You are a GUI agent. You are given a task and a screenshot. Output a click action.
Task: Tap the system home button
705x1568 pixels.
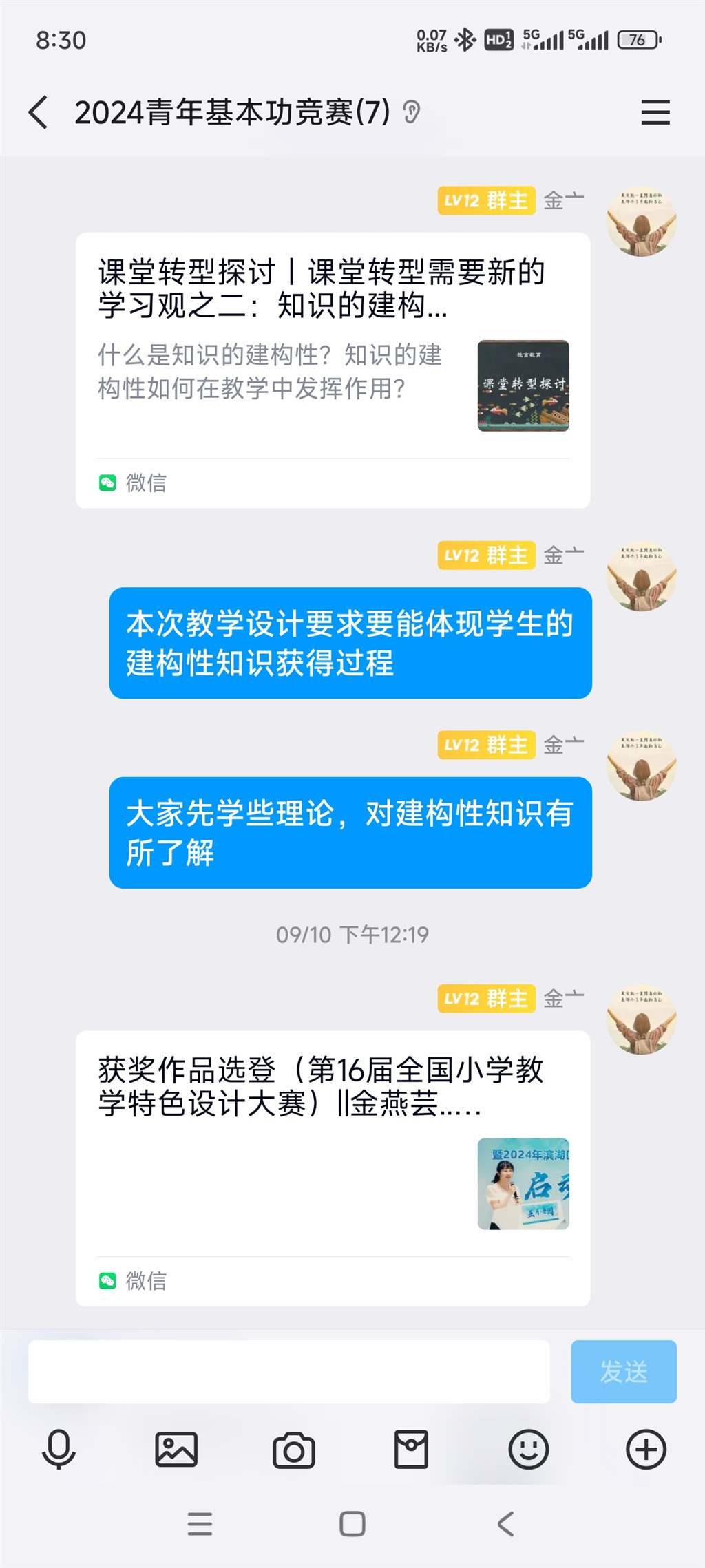tap(352, 1524)
